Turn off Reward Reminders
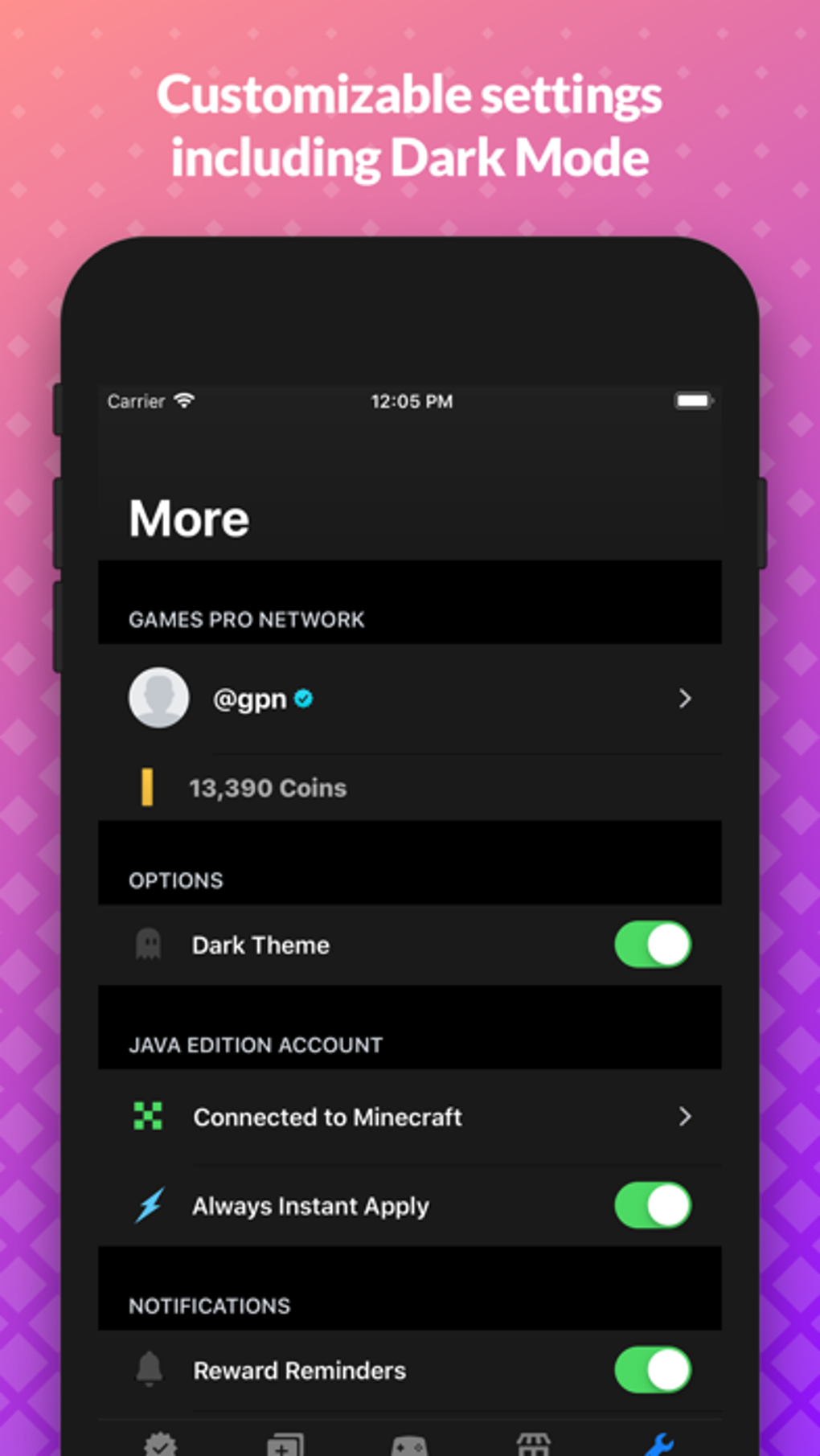Image resolution: width=820 pixels, height=1456 pixels. (x=652, y=1370)
